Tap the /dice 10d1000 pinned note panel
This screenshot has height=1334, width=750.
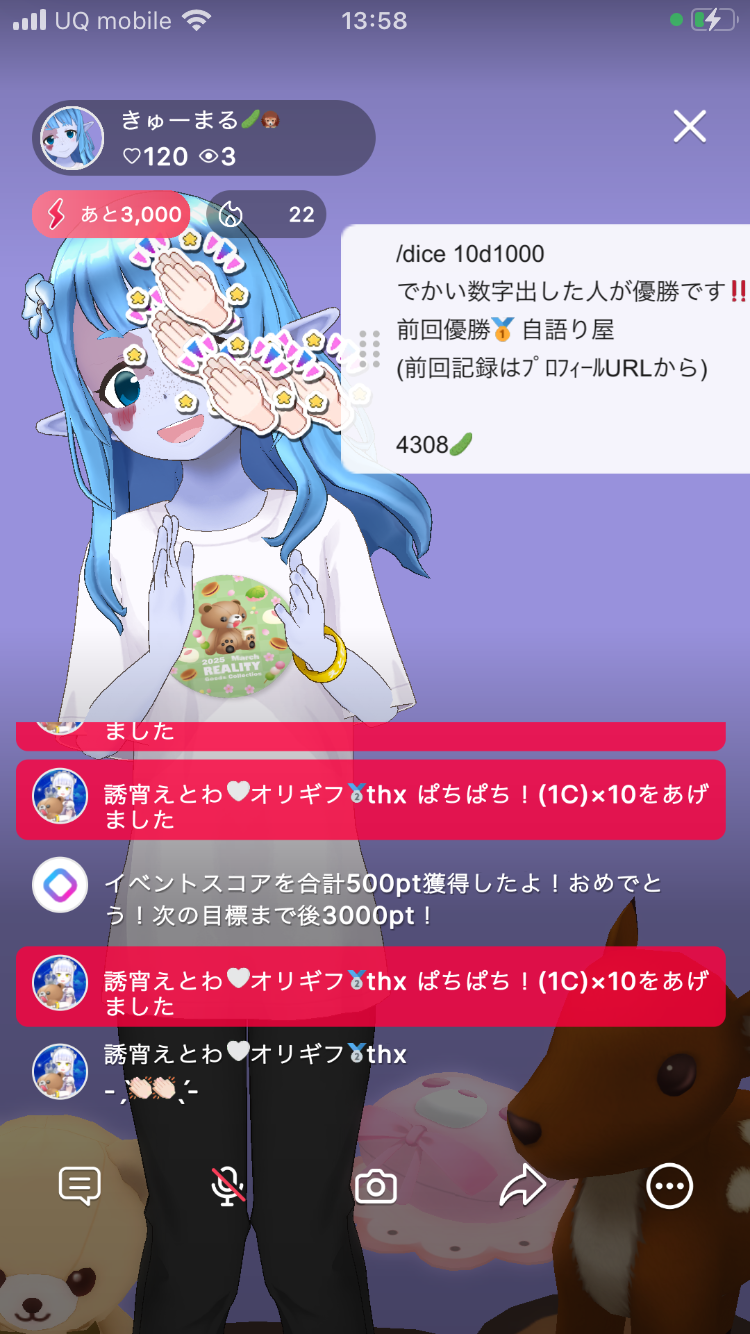click(x=560, y=348)
